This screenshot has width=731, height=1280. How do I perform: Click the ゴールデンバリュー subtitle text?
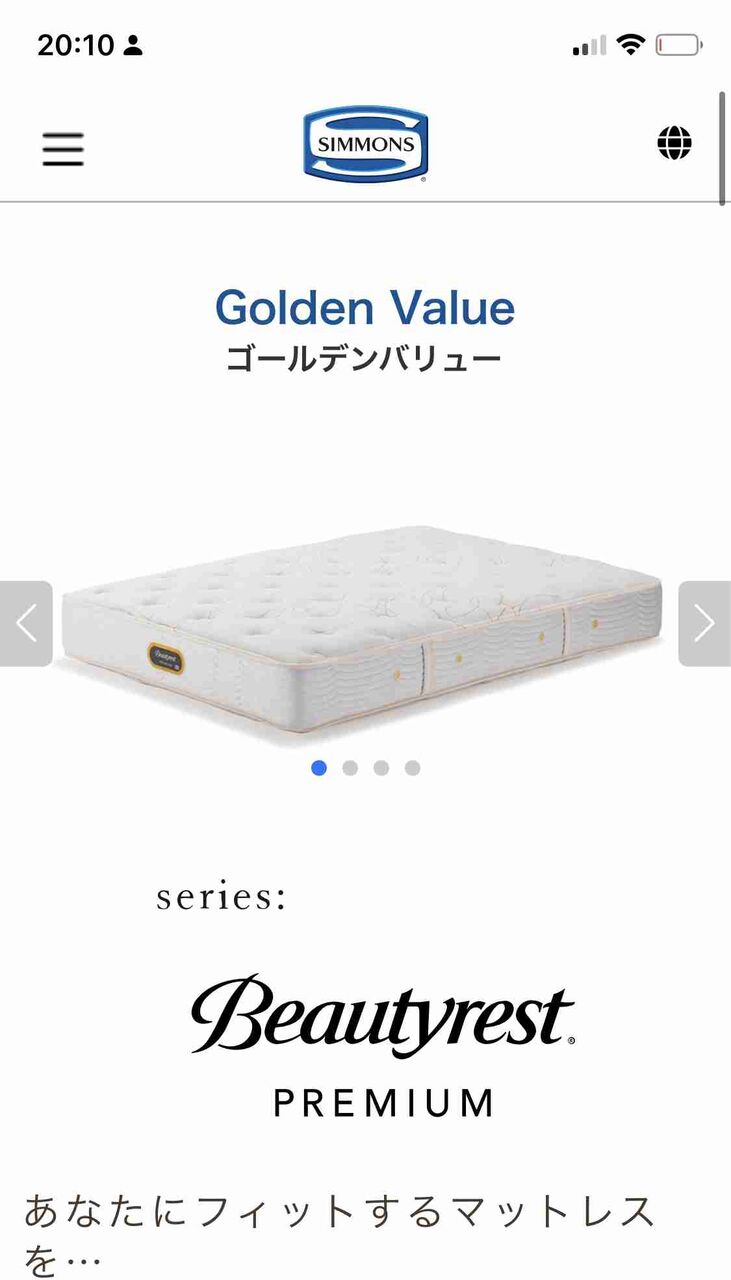[x=365, y=356]
